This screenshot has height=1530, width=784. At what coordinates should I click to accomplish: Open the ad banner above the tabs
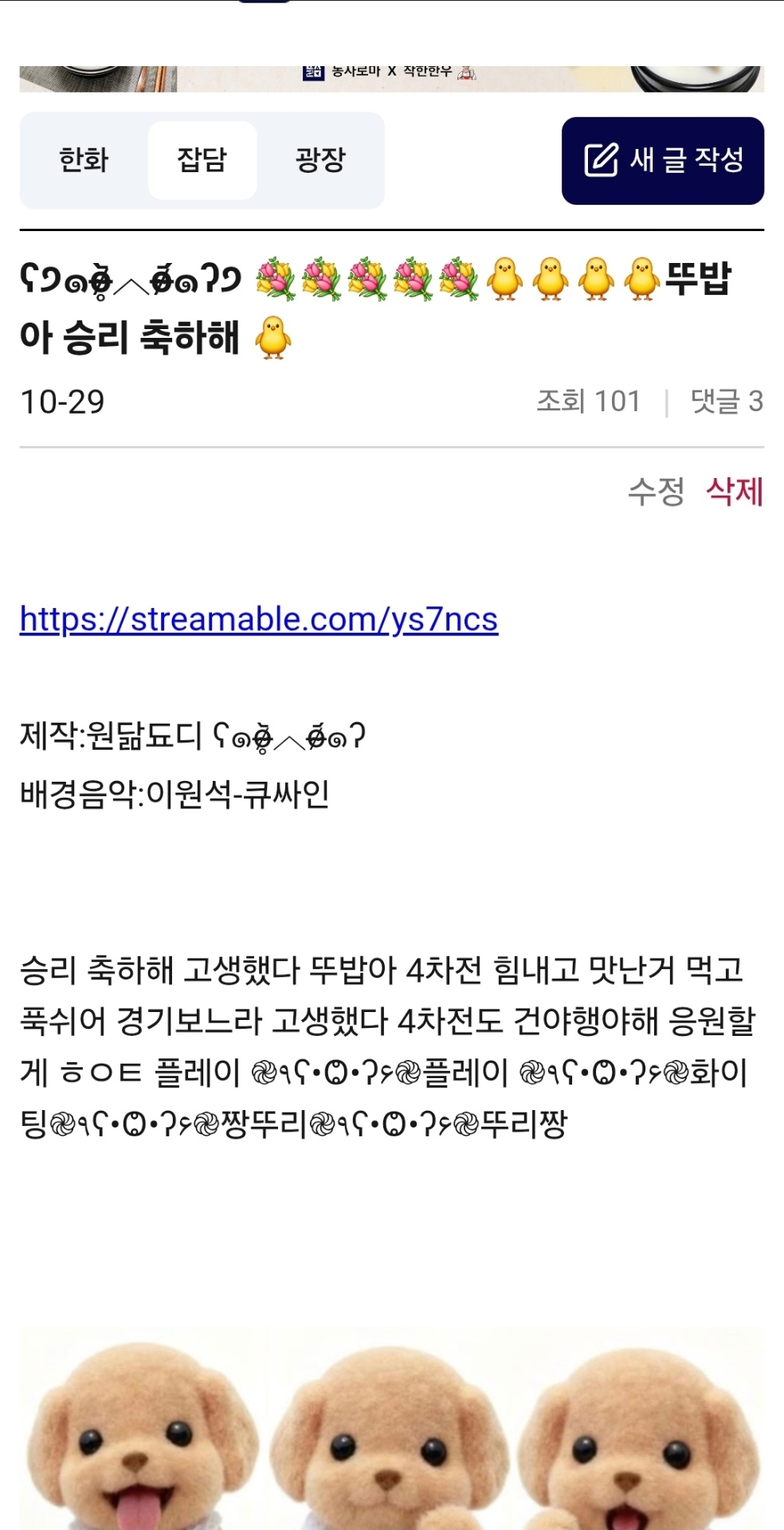(391, 78)
